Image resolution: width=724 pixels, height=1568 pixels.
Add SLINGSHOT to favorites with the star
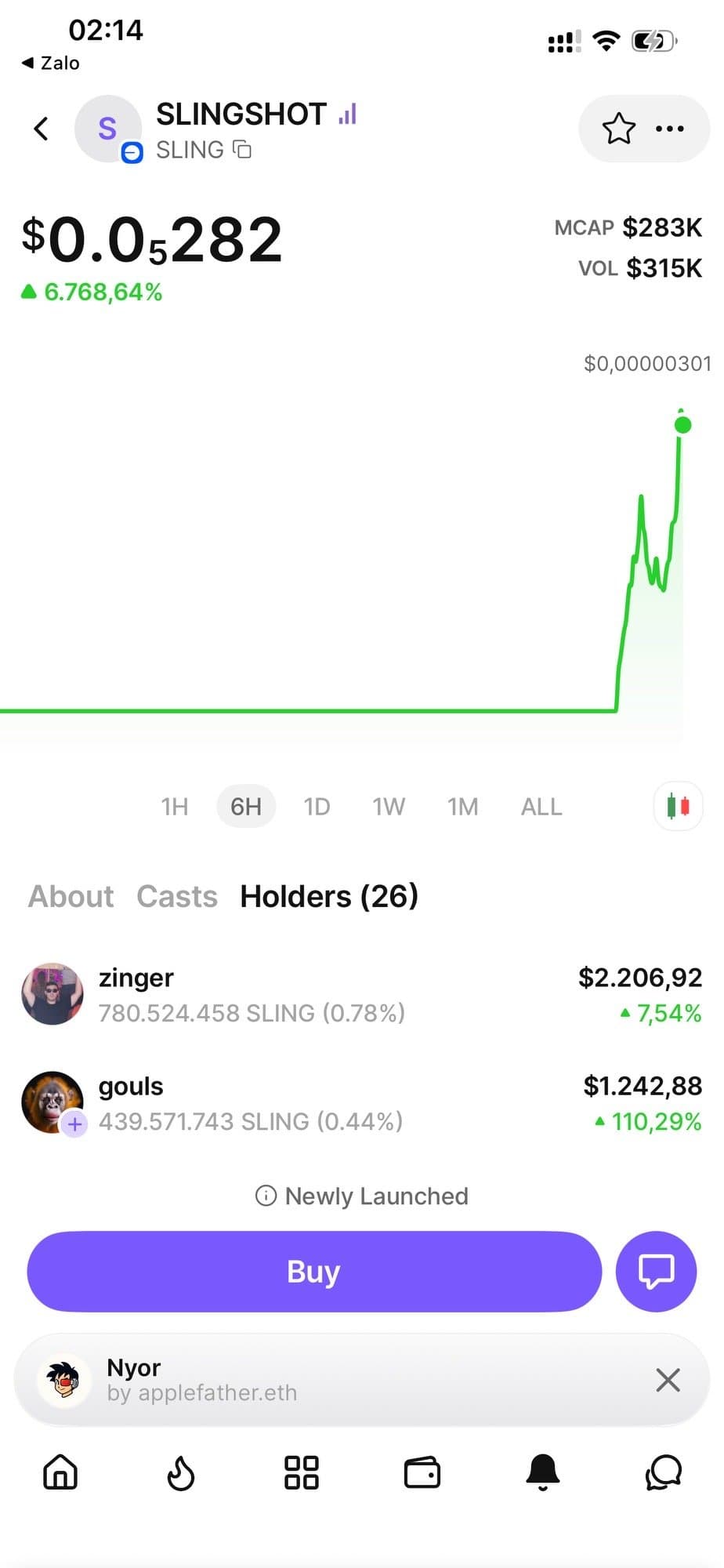tap(618, 129)
